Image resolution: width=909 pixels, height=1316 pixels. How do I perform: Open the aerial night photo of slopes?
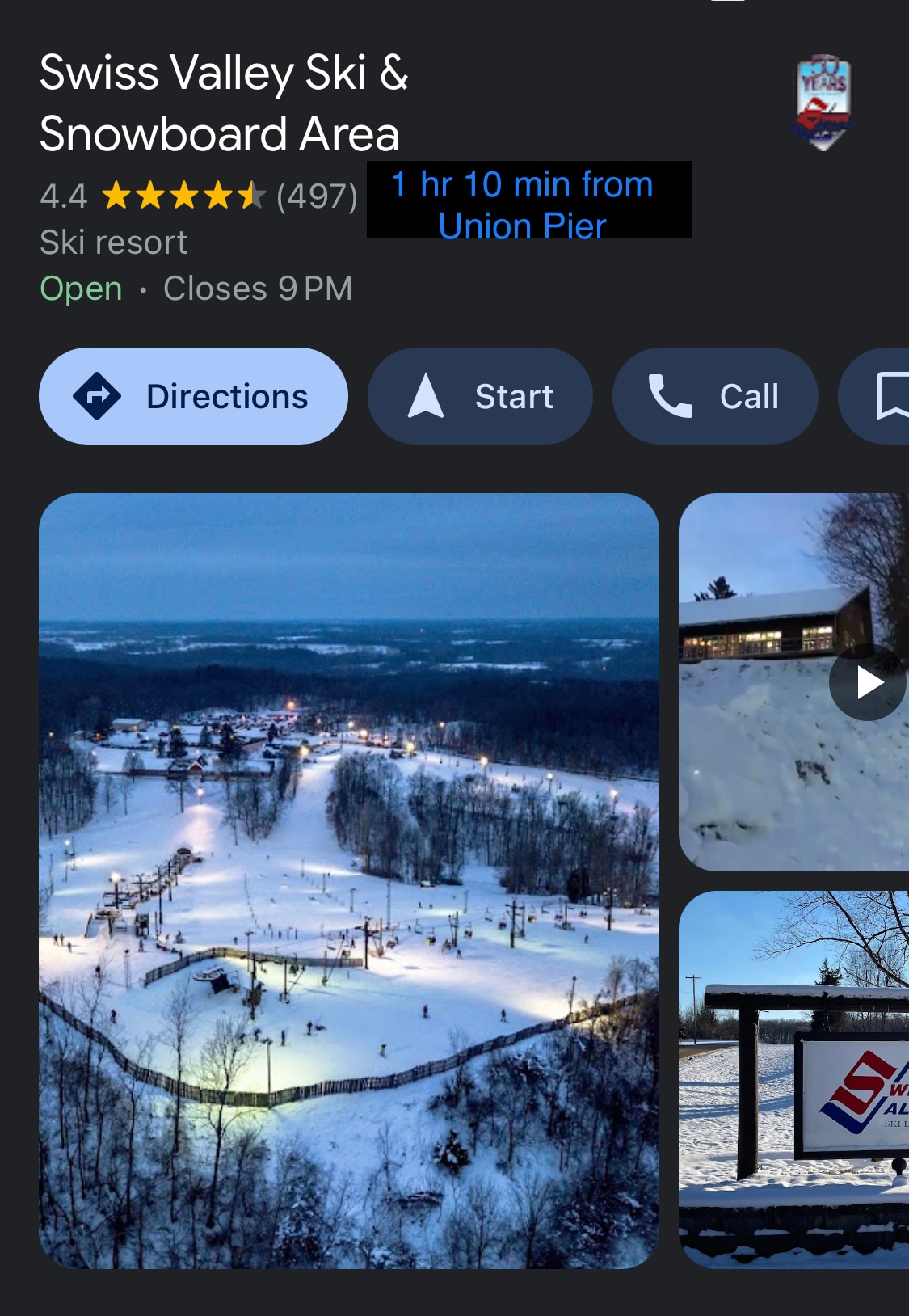(x=349, y=879)
